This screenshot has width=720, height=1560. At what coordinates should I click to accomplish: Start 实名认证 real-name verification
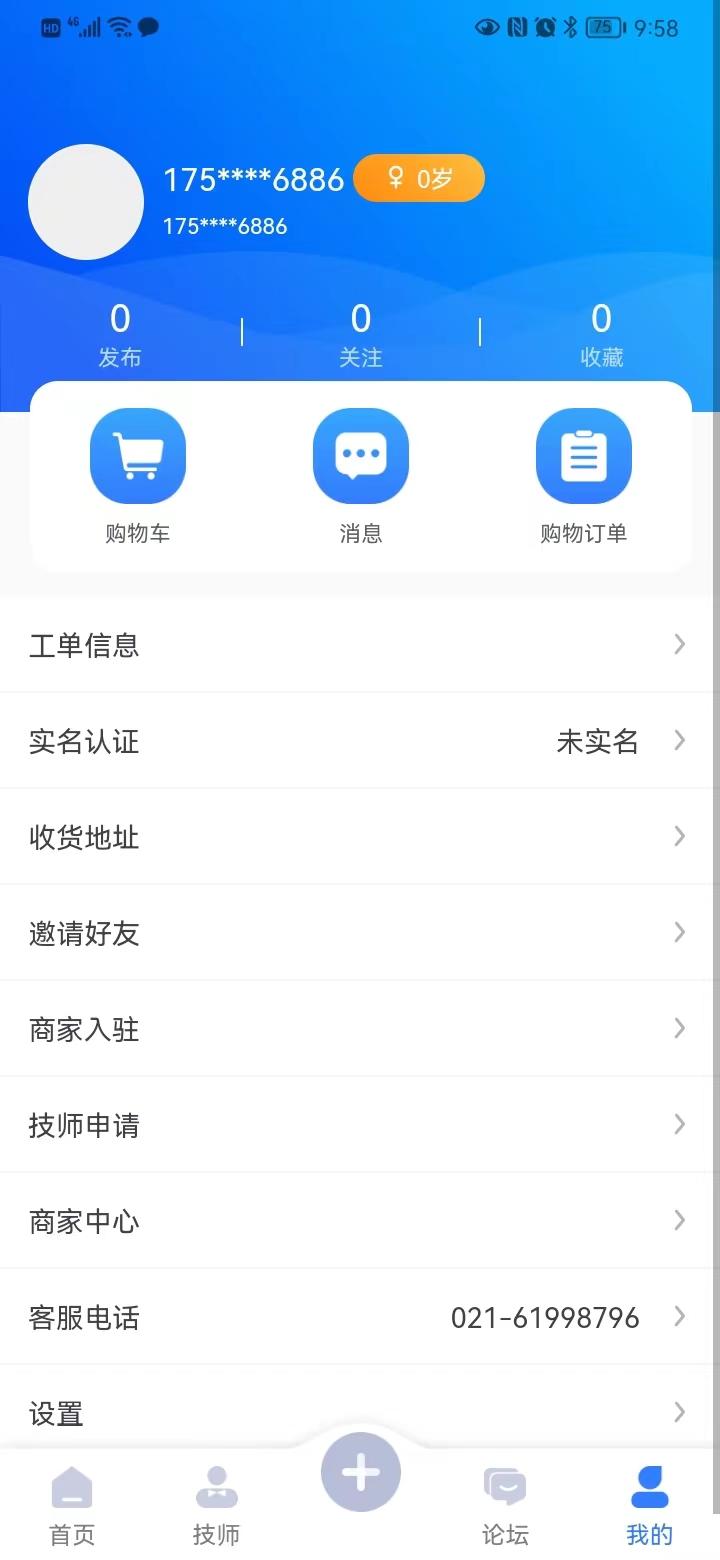(x=360, y=741)
